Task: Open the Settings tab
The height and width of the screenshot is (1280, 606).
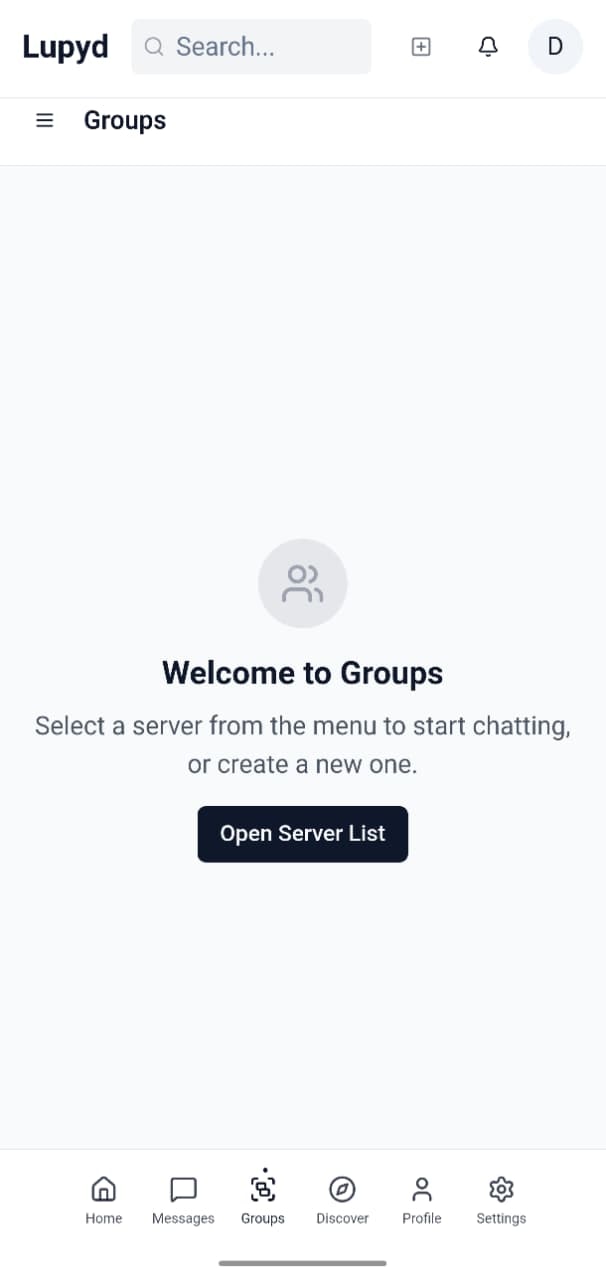Action: tap(501, 1199)
